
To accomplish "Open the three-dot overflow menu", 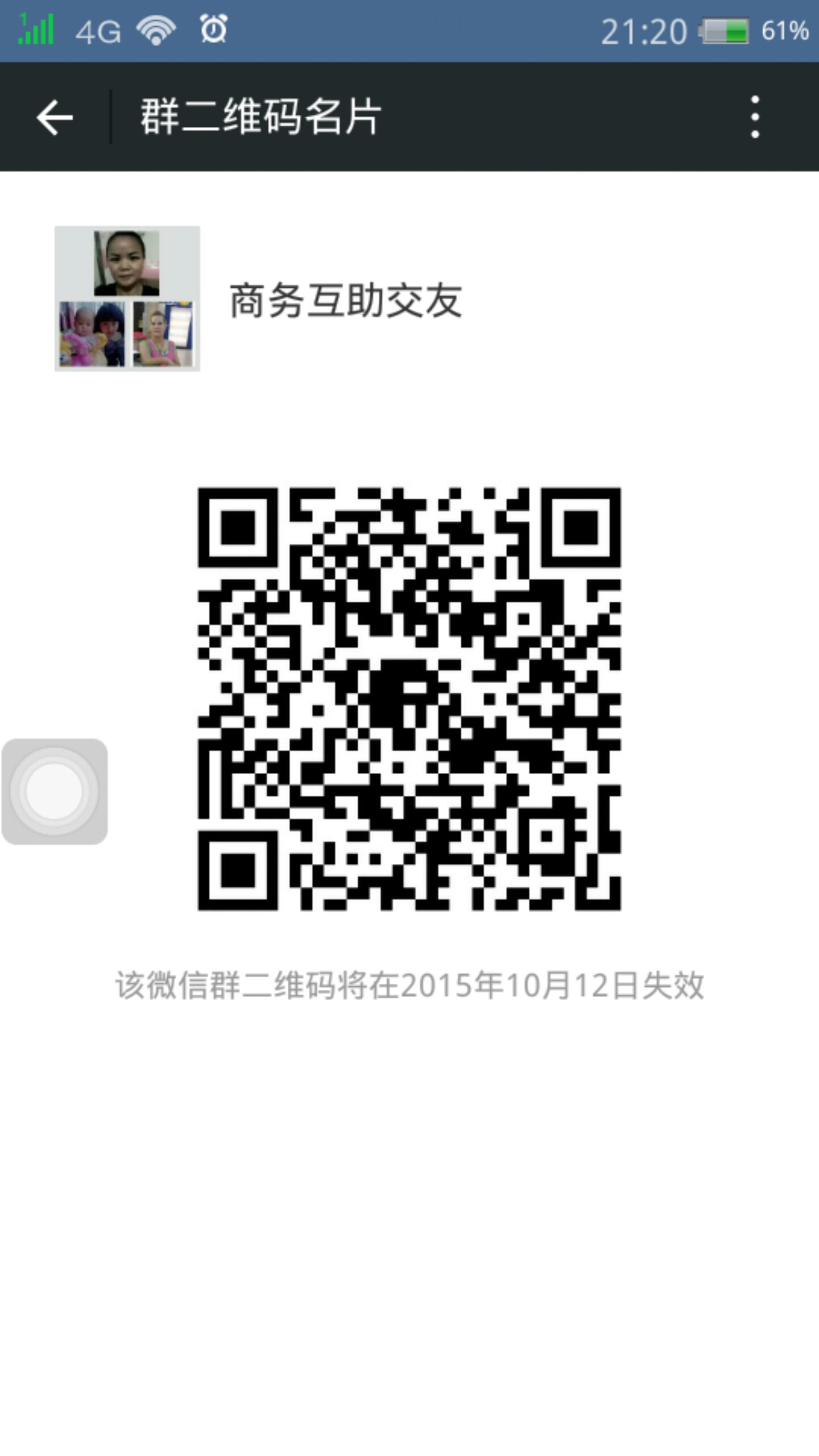I will click(x=755, y=117).
